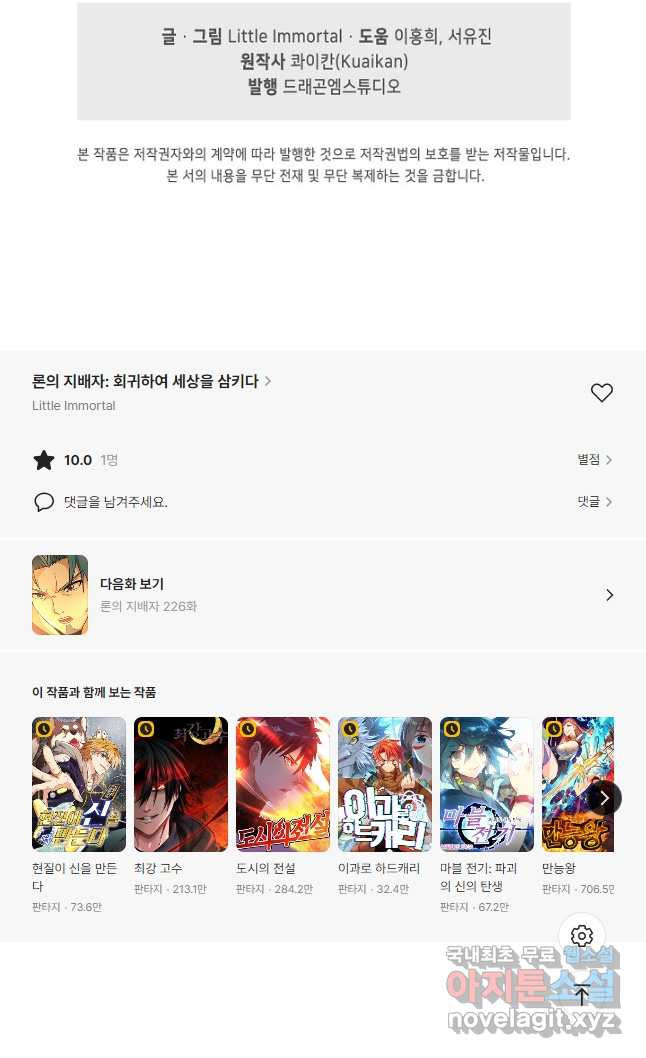Image resolution: width=646 pixels, height=1058 pixels.
Task: Open recommended title 도시의 전설
Action: tap(283, 784)
